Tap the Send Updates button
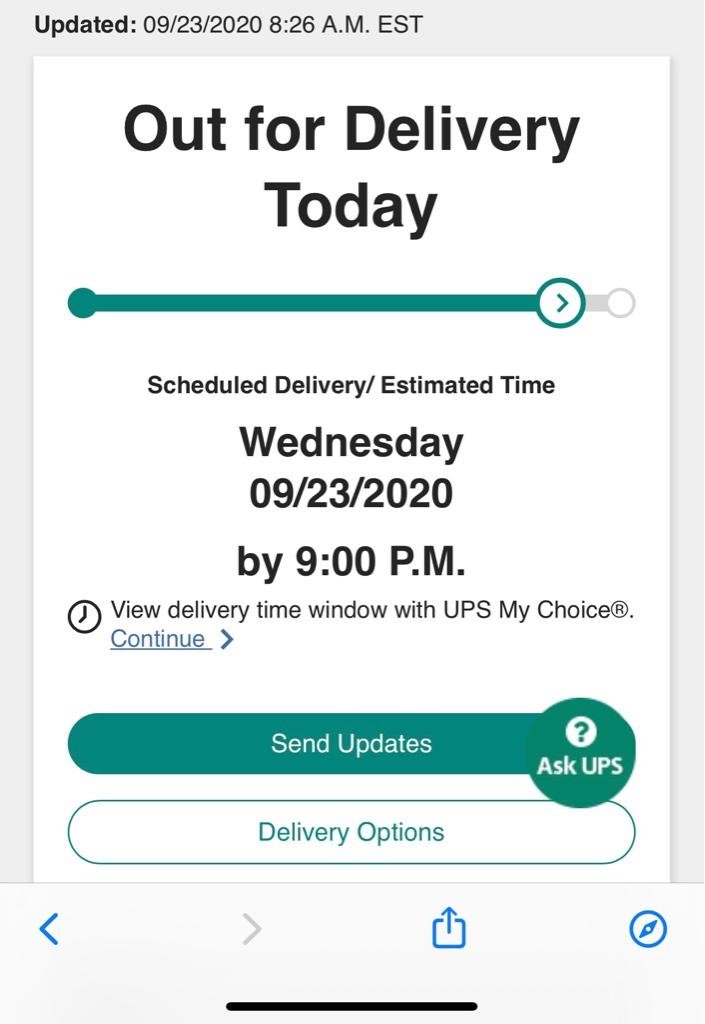 click(x=300, y=744)
